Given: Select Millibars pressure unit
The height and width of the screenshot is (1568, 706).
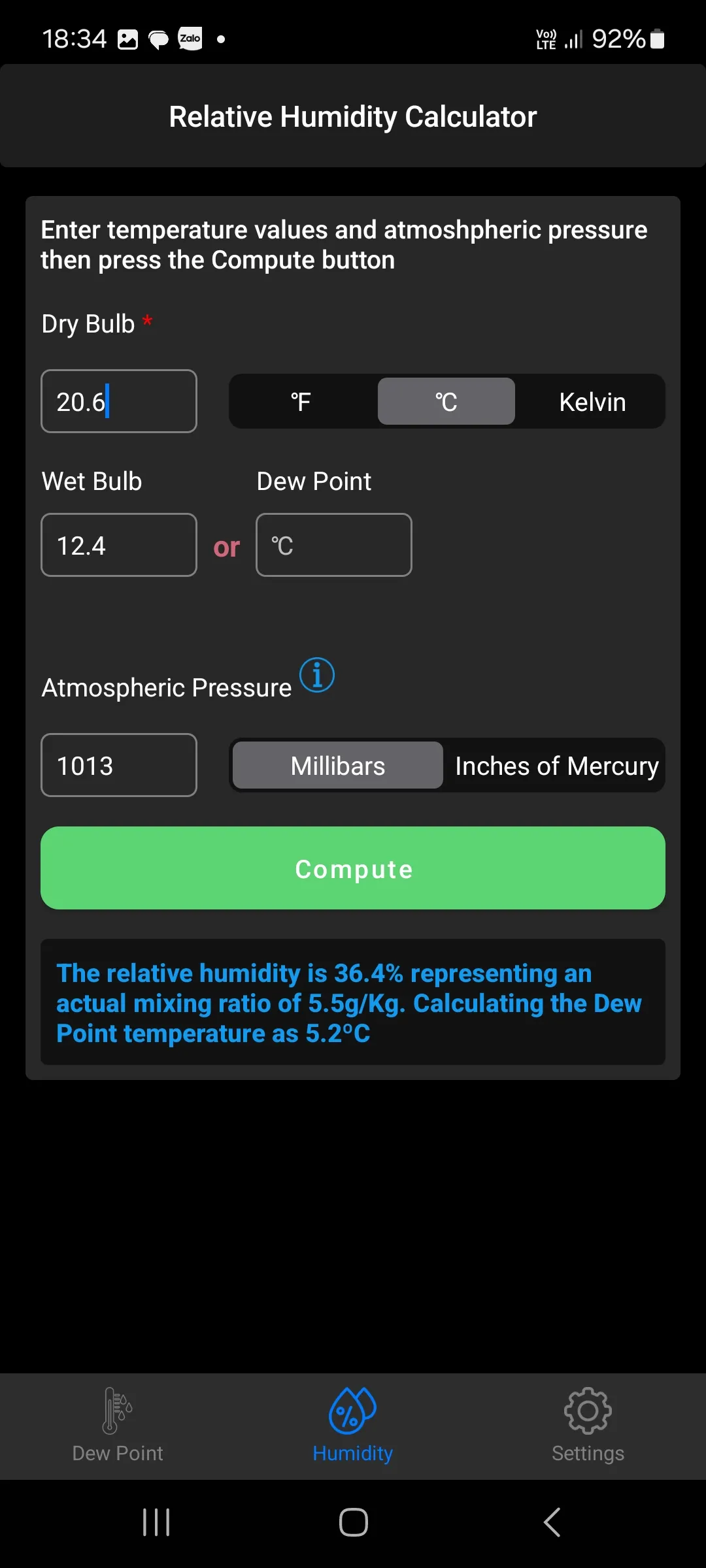Looking at the screenshot, I should point(337,765).
